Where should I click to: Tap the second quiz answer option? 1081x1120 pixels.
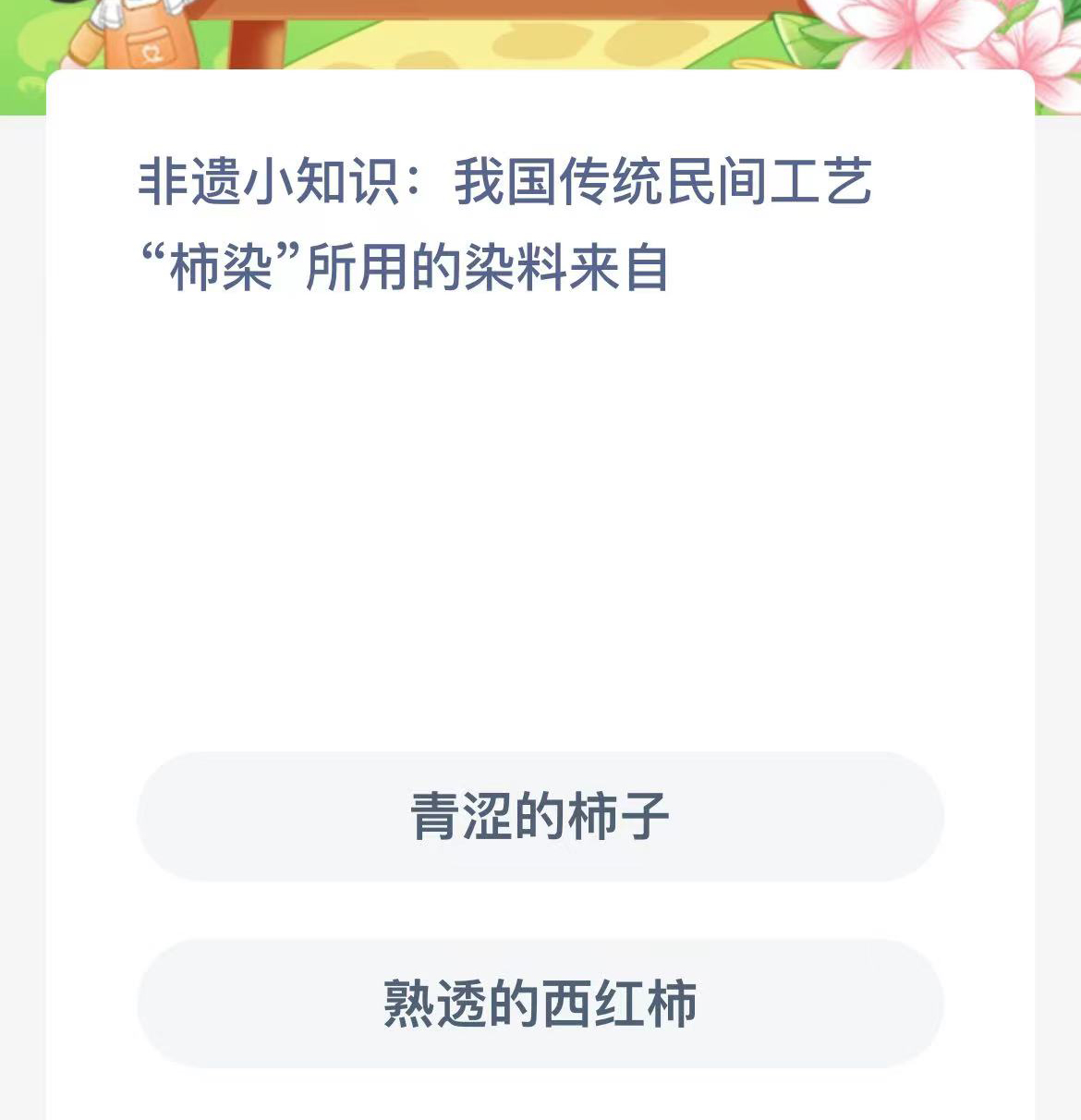coord(540,1003)
